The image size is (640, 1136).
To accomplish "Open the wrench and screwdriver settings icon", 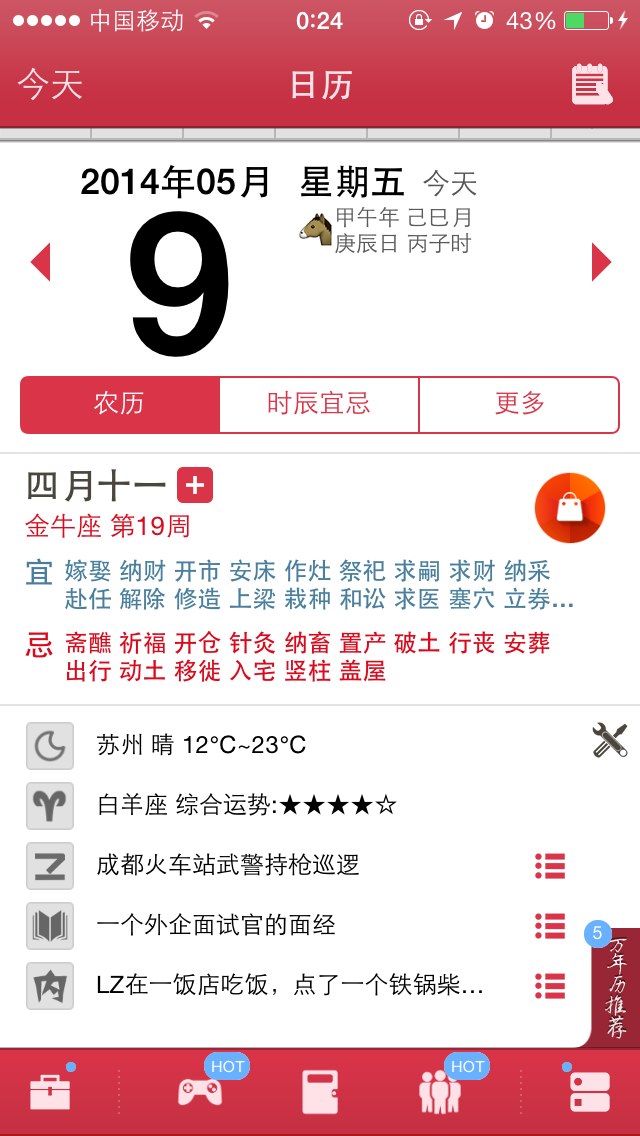I will tap(610, 740).
